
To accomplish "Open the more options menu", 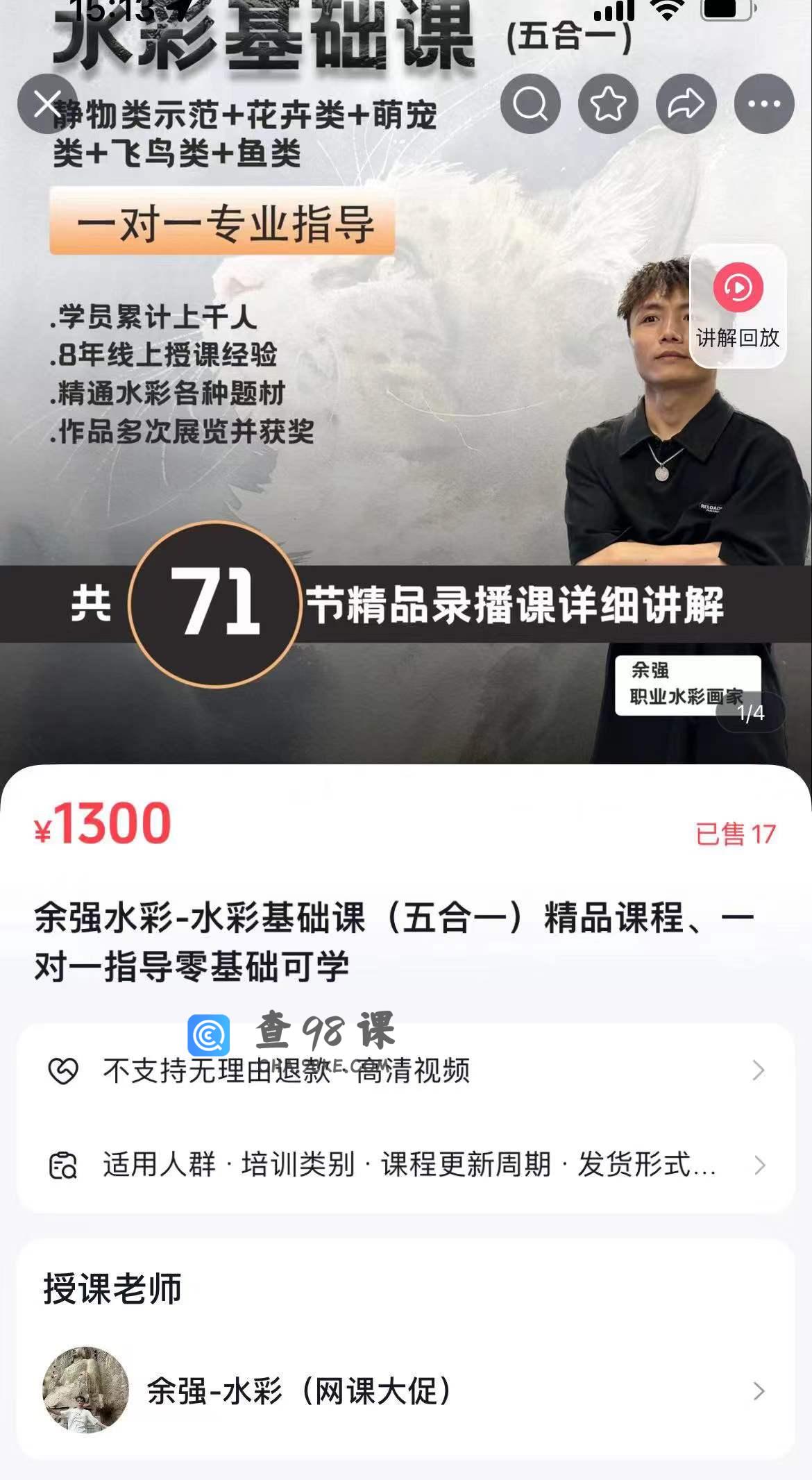I will pyautogui.click(x=764, y=104).
